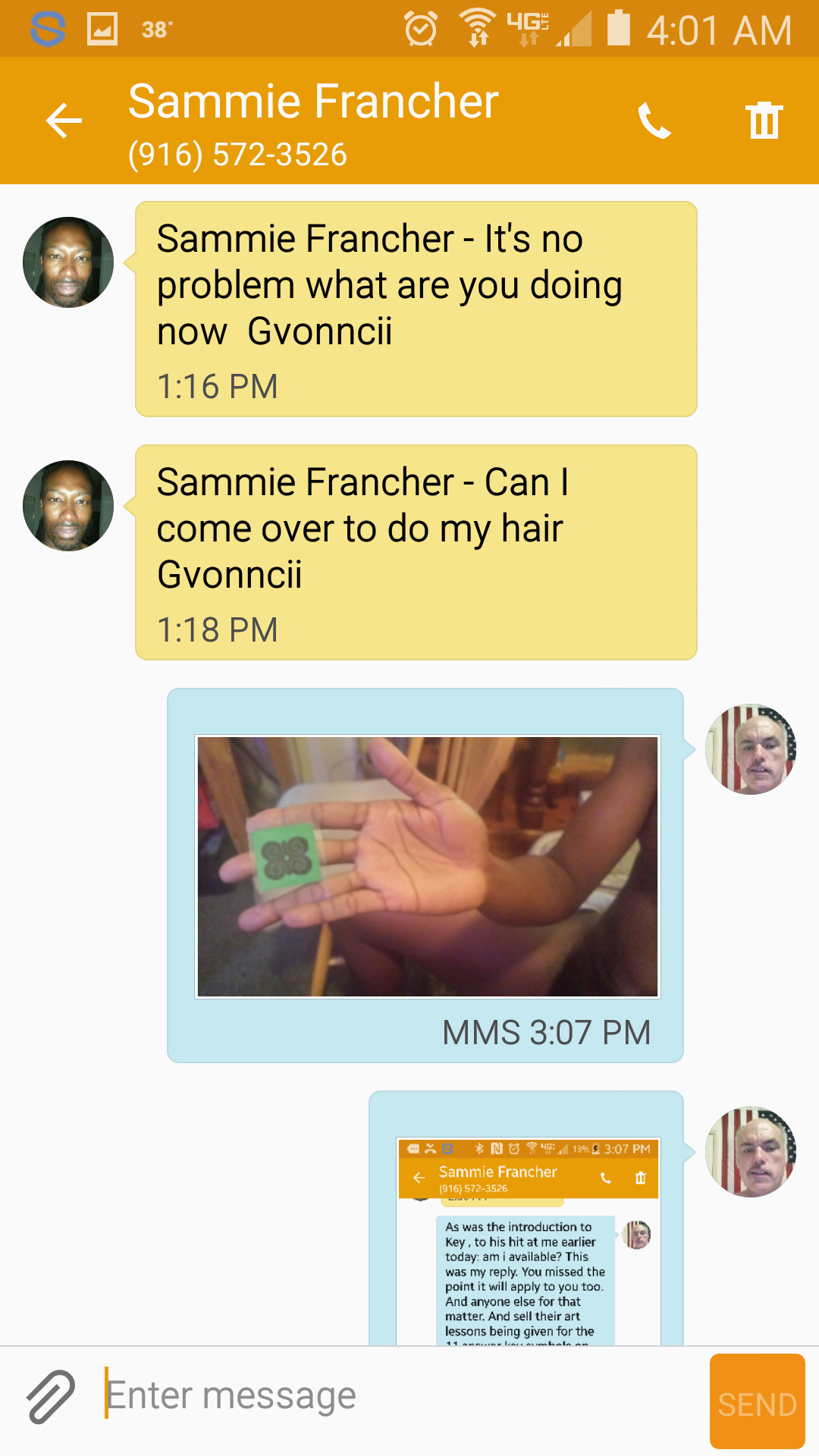Open the MMS hand photo sent 3:07 PM
The image size is (819, 1456).
[x=428, y=867]
